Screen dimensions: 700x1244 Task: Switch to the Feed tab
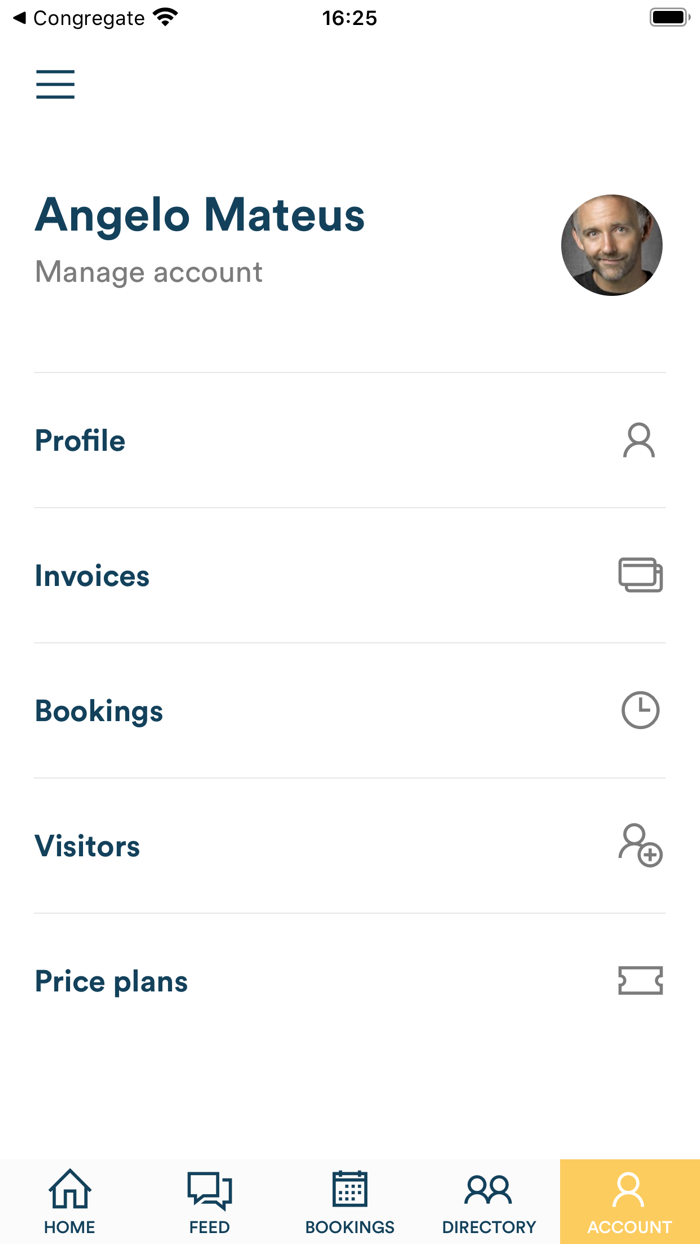point(210,1201)
